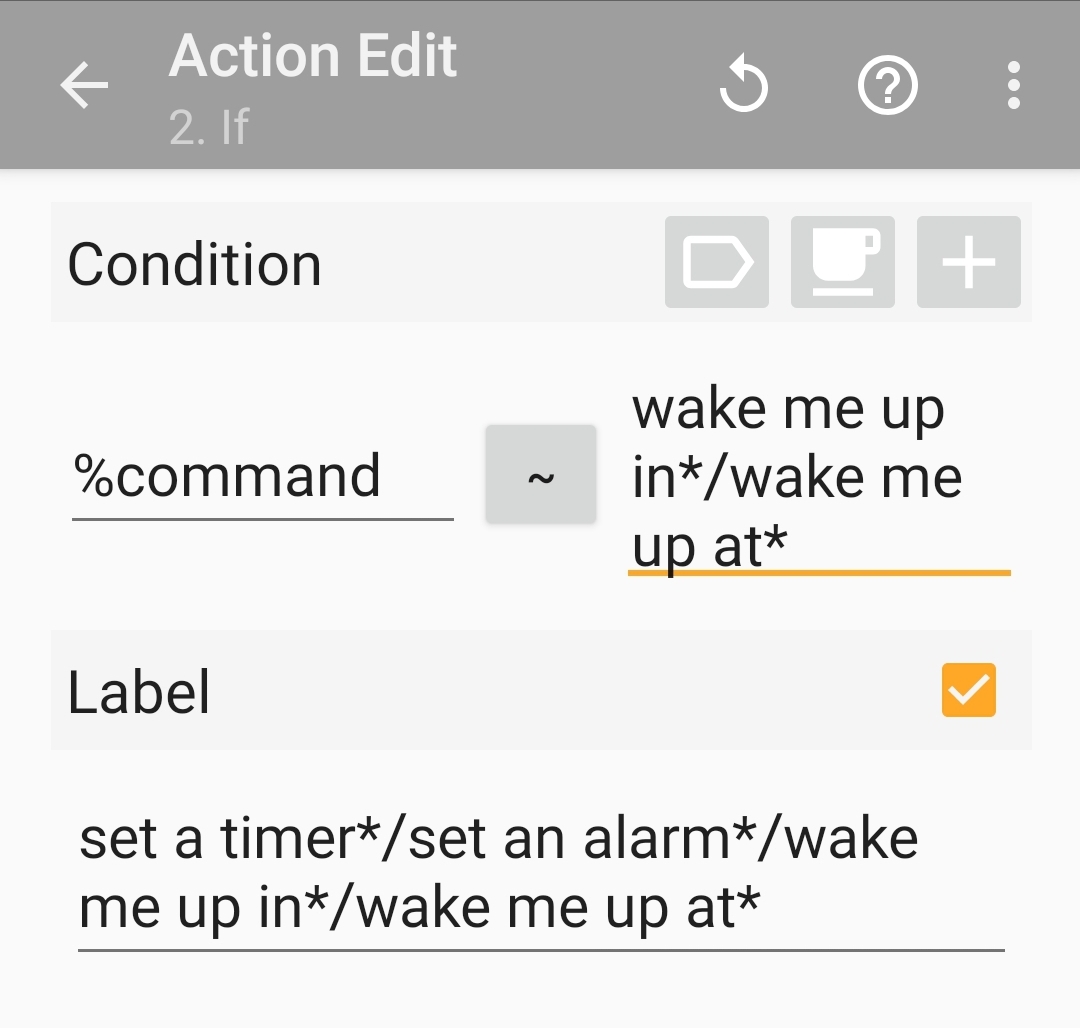The image size is (1080, 1028).
Task: Edit the wake me up condition value
Action: (x=818, y=477)
